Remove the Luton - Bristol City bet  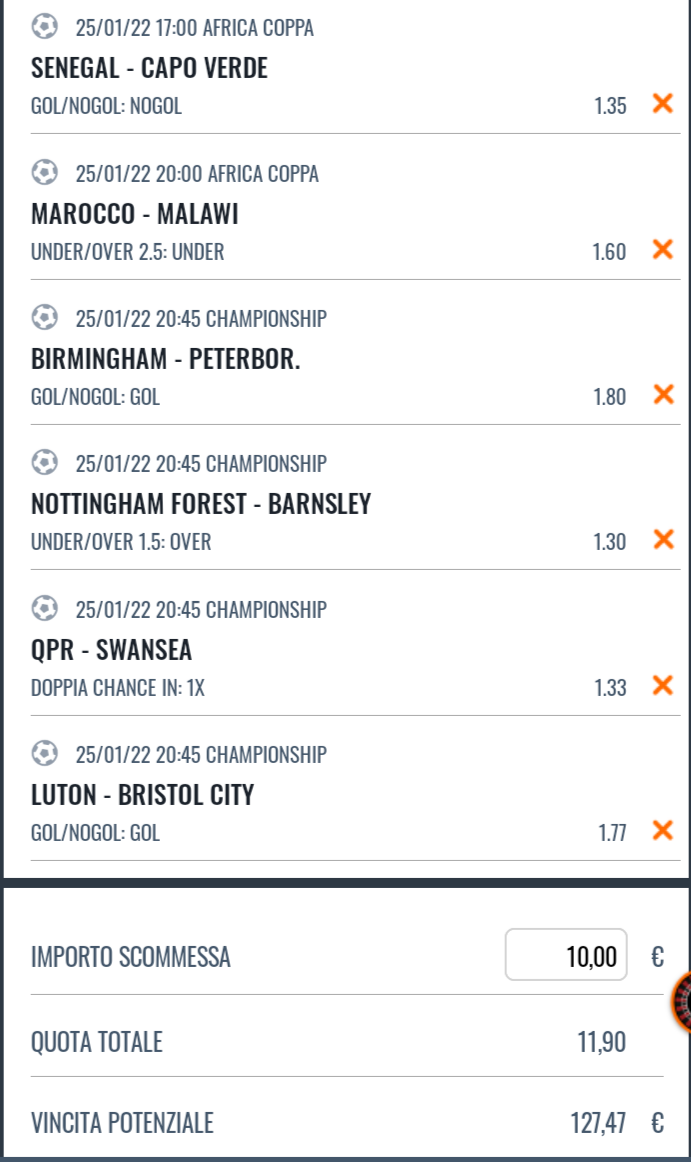point(662,831)
